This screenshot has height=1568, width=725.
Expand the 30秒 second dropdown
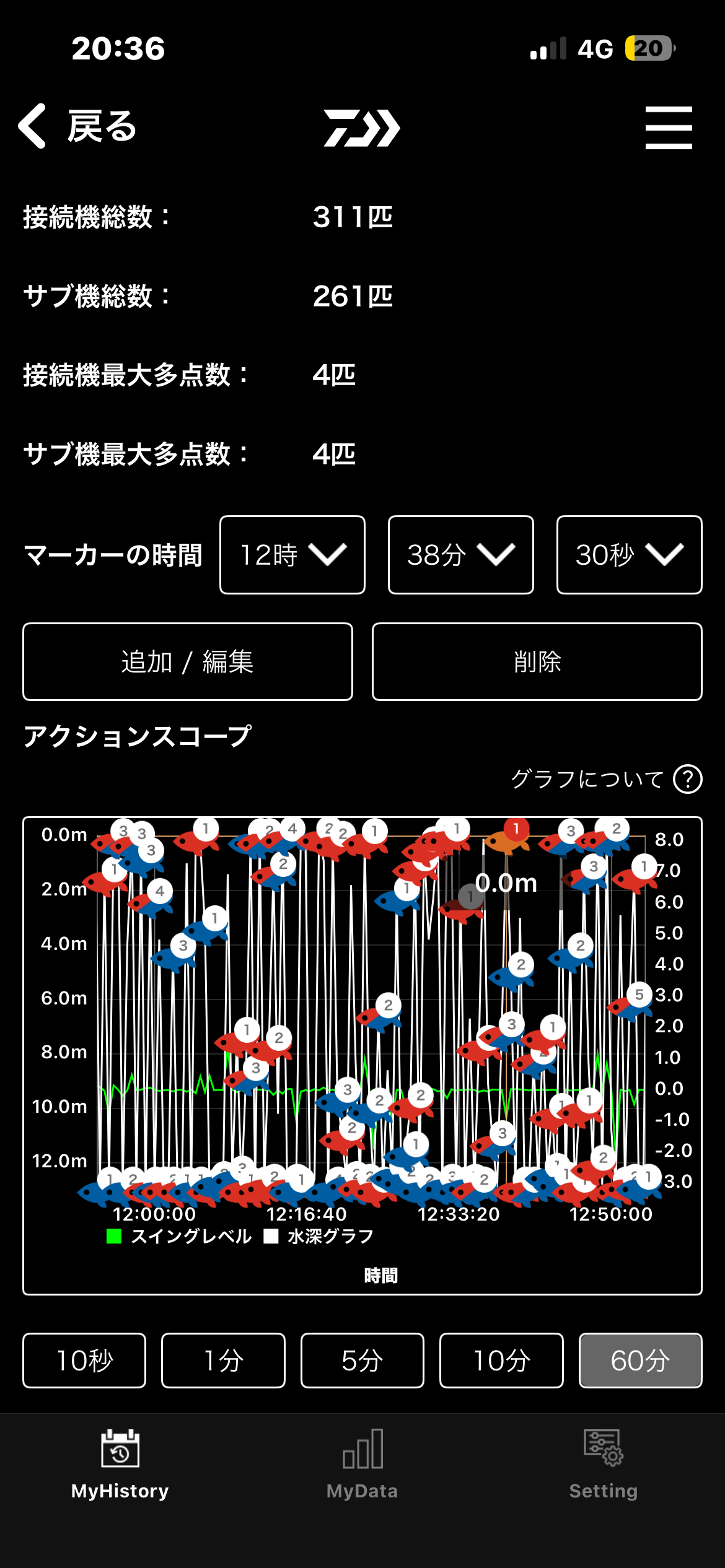(x=629, y=555)
